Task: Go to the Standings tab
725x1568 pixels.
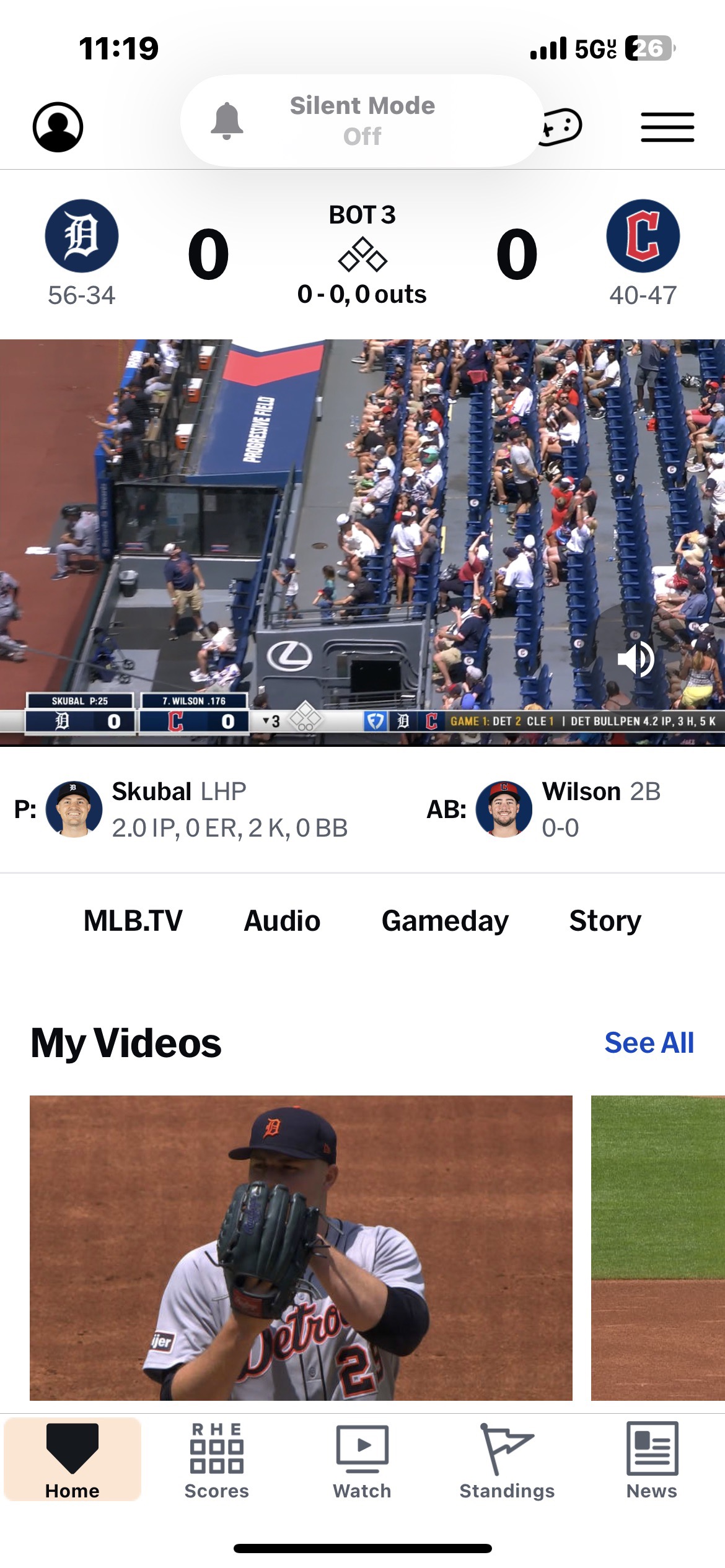Action: (507, 1460)
